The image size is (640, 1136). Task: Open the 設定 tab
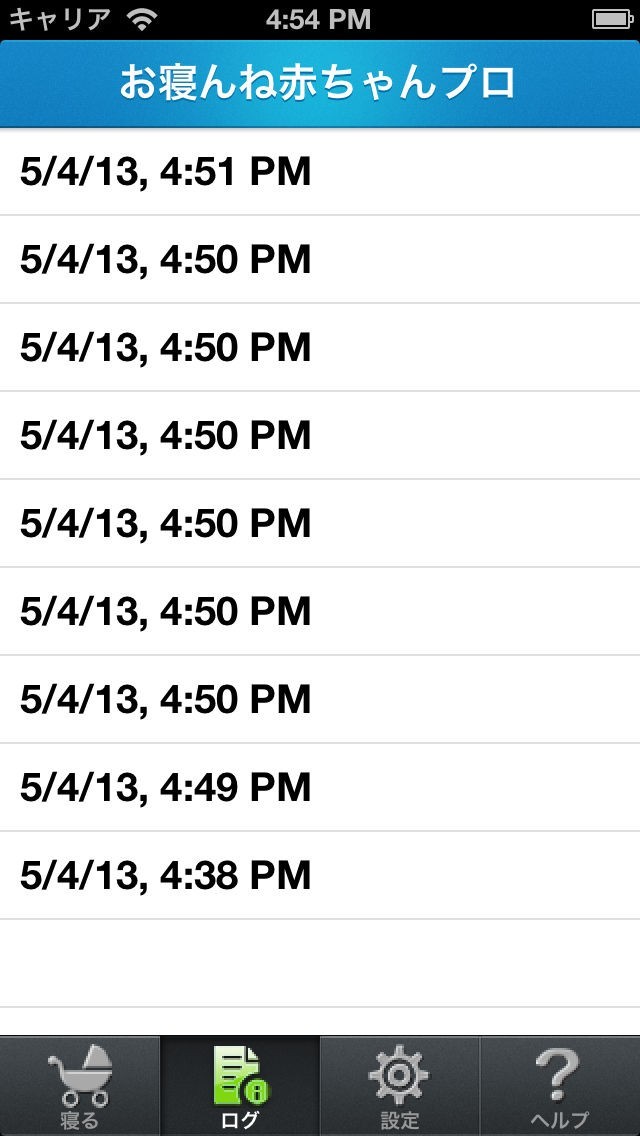(400, 1086)
